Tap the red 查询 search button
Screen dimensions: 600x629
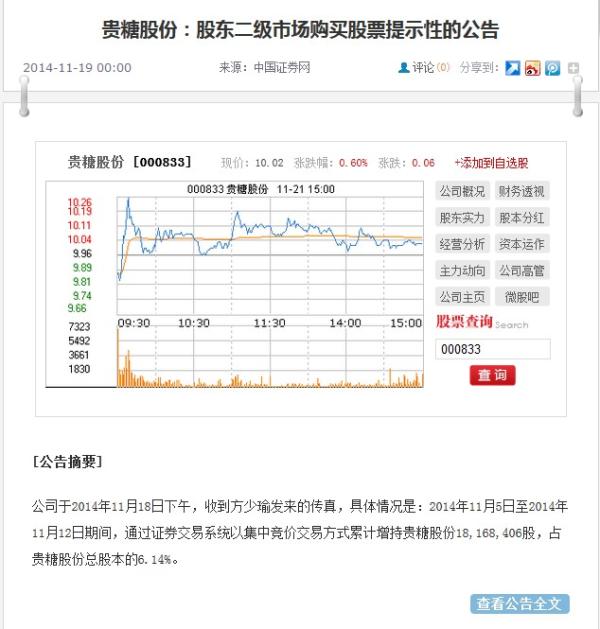coord(492,375)
